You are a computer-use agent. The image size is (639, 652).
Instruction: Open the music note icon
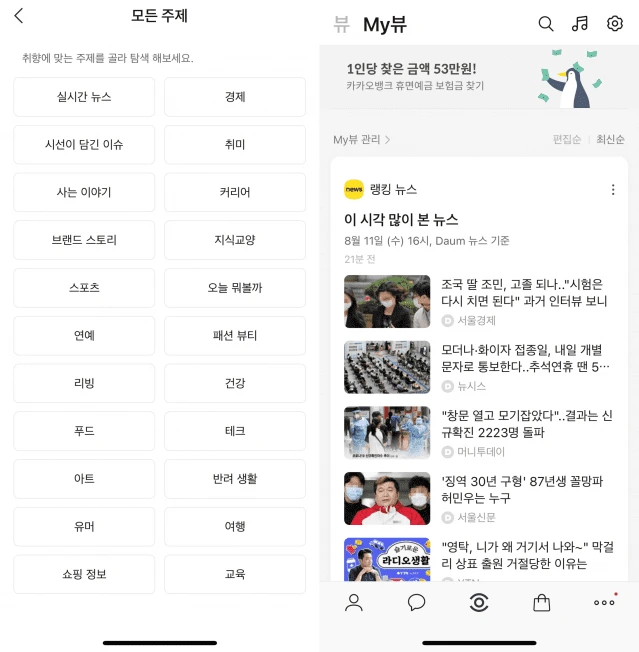(x=580, y=23)
